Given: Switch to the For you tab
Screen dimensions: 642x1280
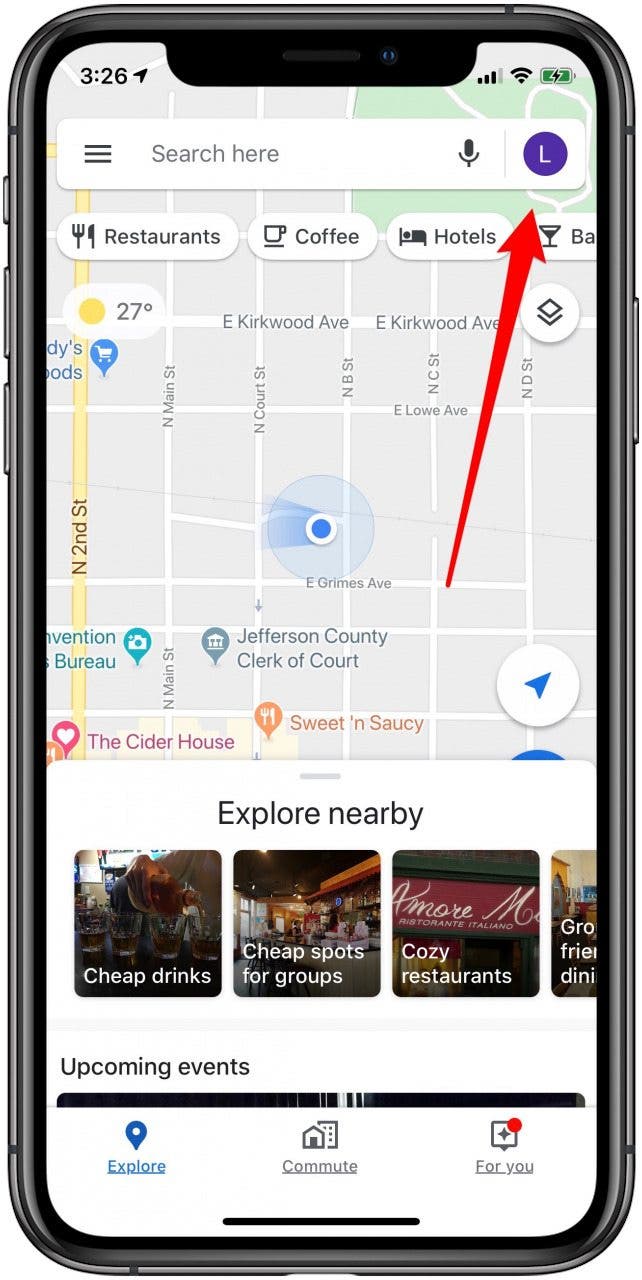Looking at the screenshot, I should (x=504, y=1146).
